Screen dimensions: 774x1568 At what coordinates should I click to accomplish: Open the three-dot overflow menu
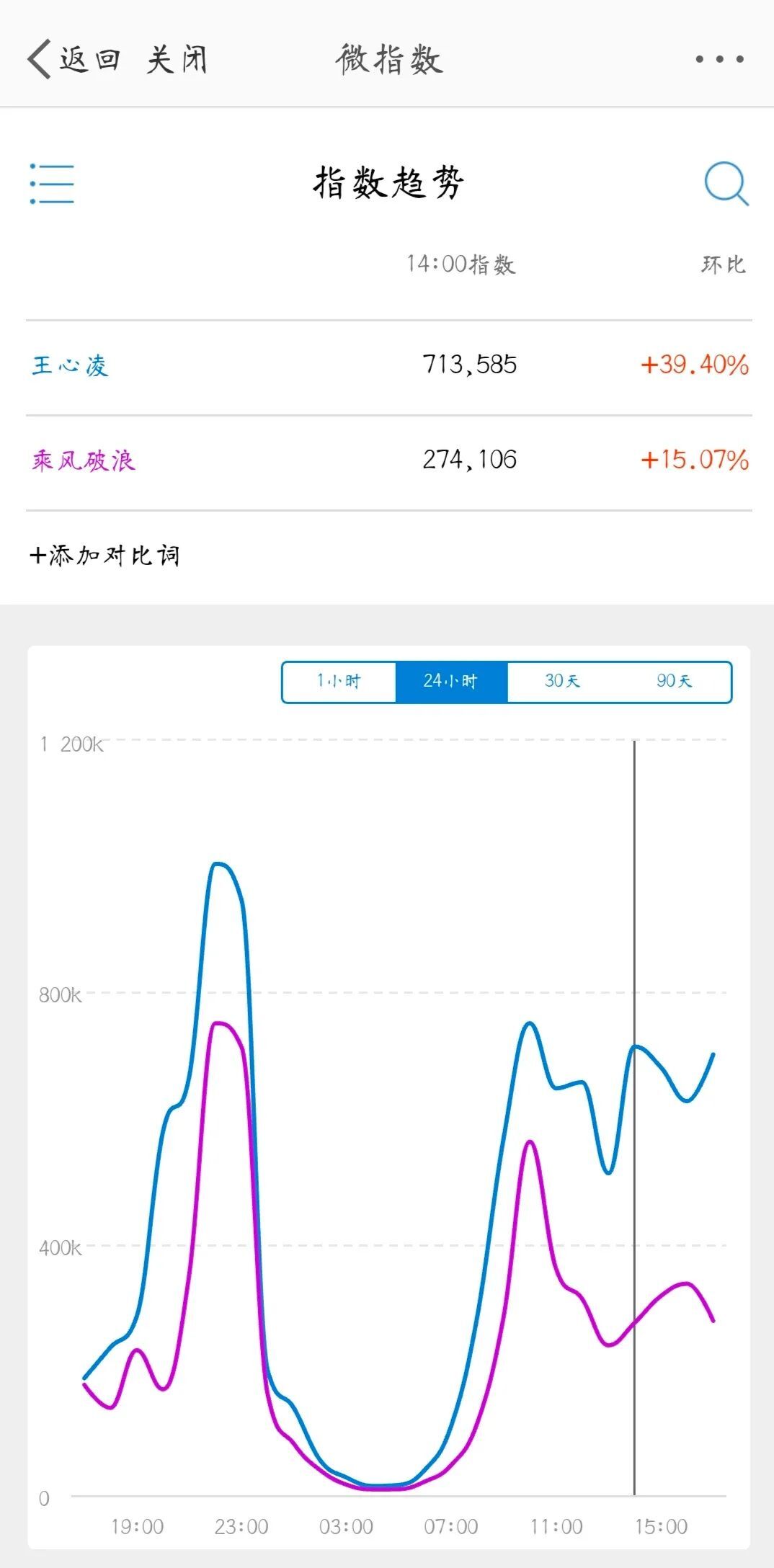[719, 59]
